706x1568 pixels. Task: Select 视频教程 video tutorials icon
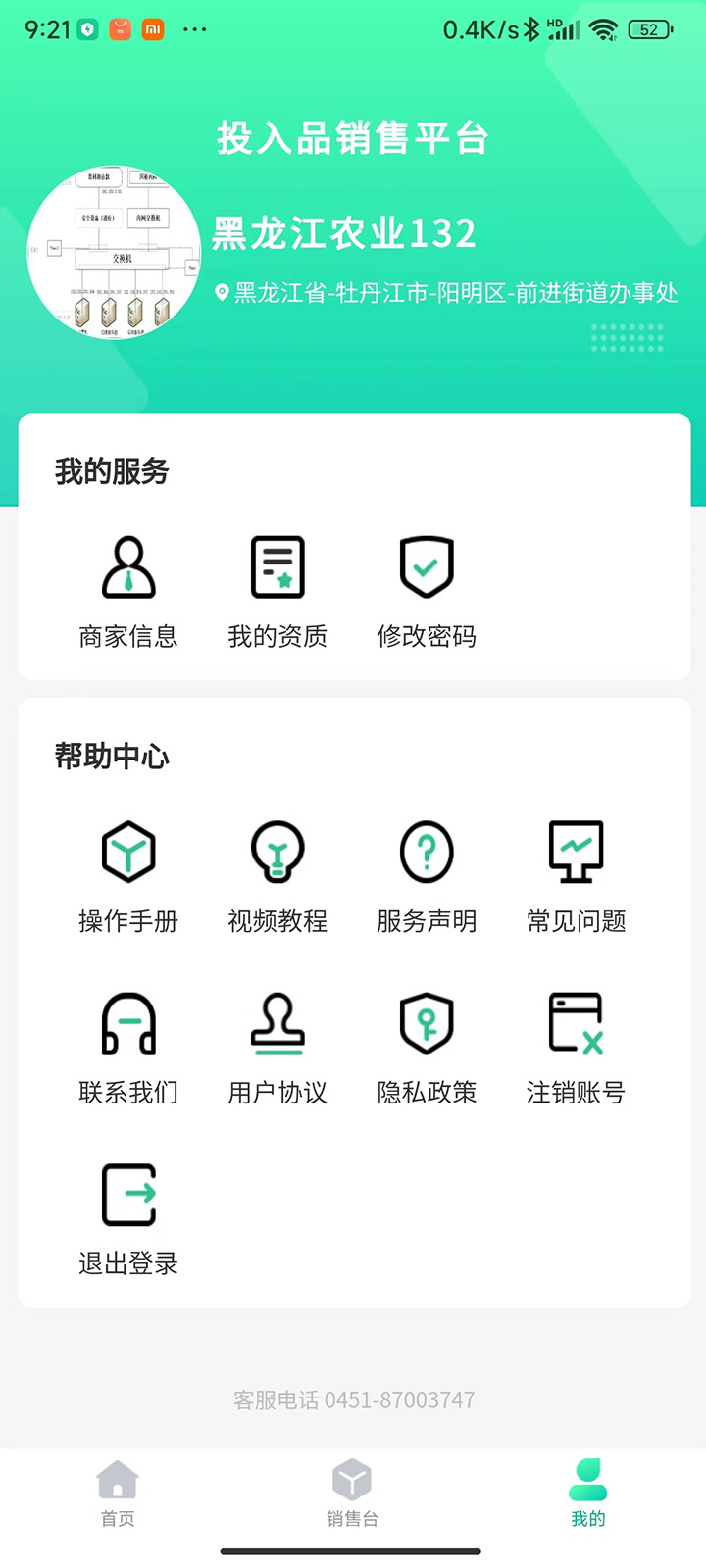coord(277,872)
